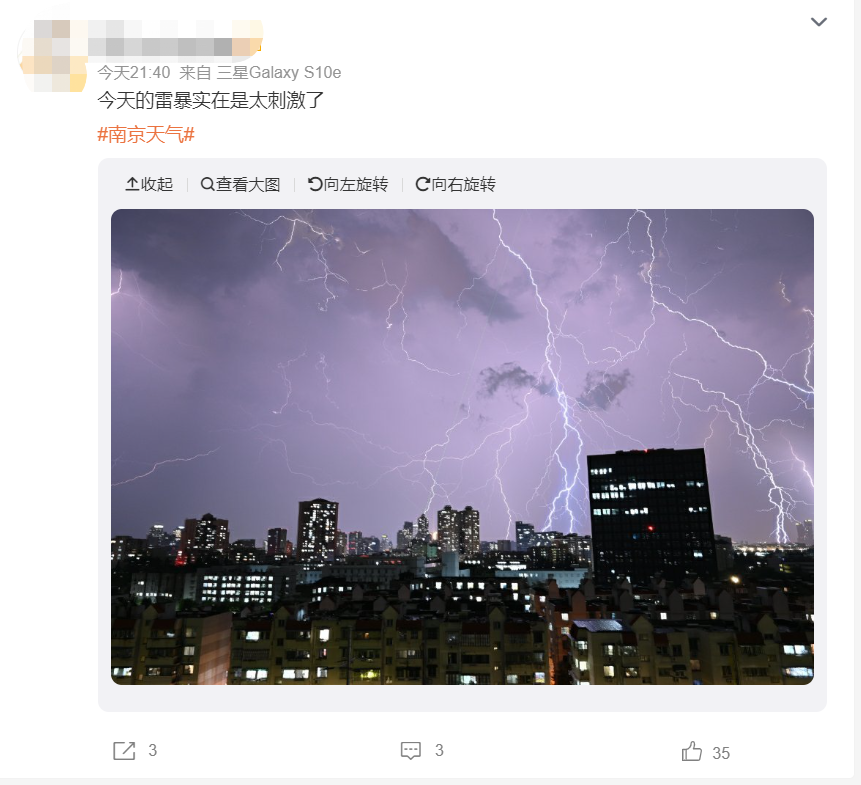Screen dimensions: 861x785
Task: Tap the lightning storm photo
Action: coord(462,446)
